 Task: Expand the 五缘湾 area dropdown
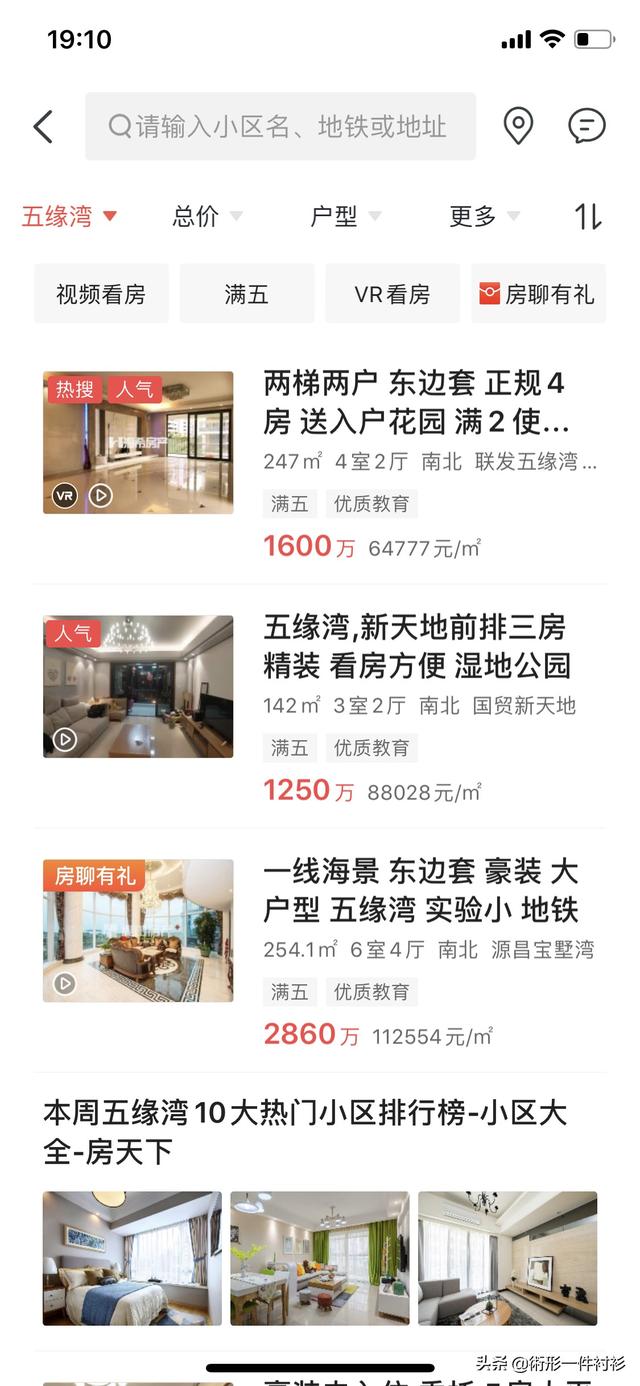click(x=70, y=216)
